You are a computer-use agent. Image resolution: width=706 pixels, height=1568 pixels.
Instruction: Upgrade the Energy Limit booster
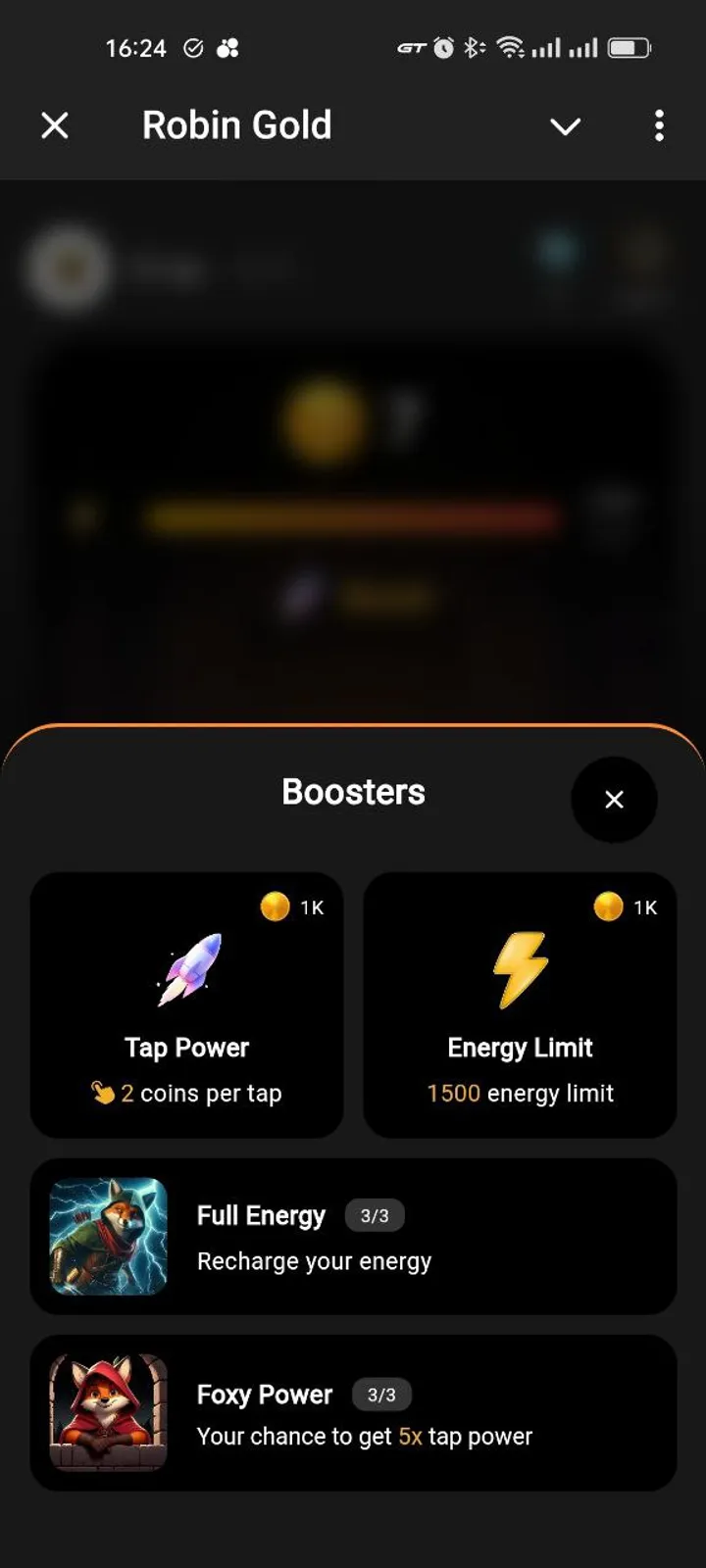(x=520, y=1005)
